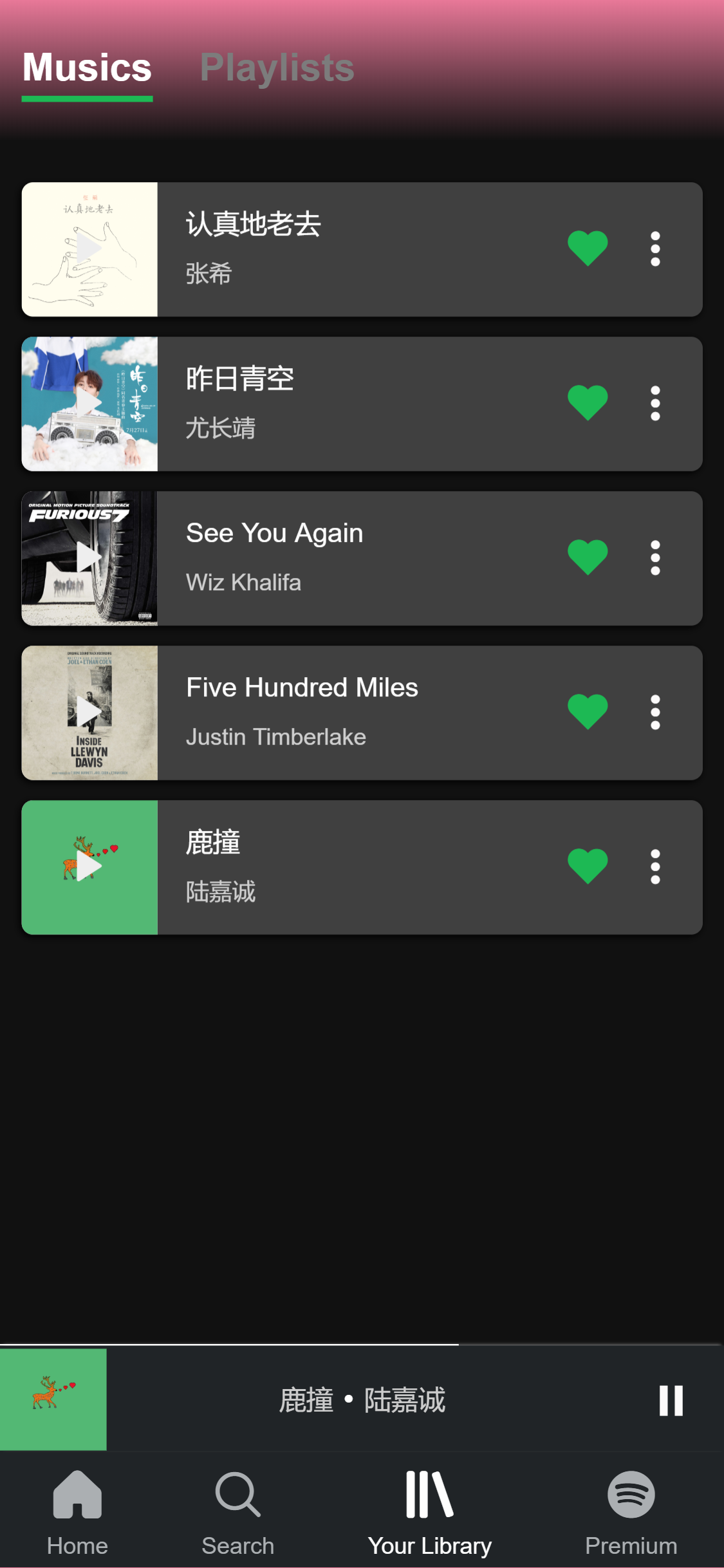Image resolution: width=724 pixels, height=1568 pixels.
Task: Switch to the Playlists tab
Action: coord(277,68)
